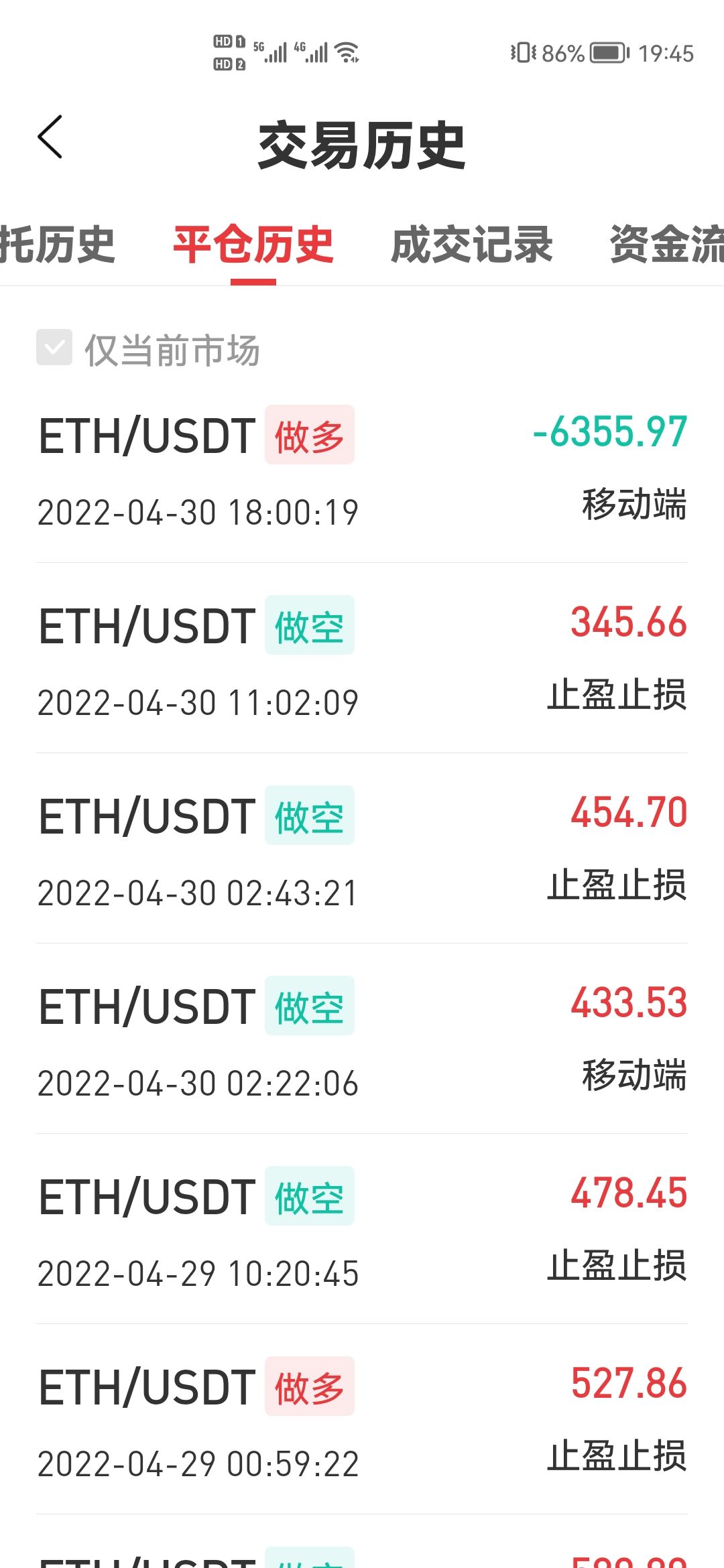Screen dimensions: 724x1568
Task: View the ETH/USDT record from 11:02:09
Action: pyautogui.click(x=362, y=660)
